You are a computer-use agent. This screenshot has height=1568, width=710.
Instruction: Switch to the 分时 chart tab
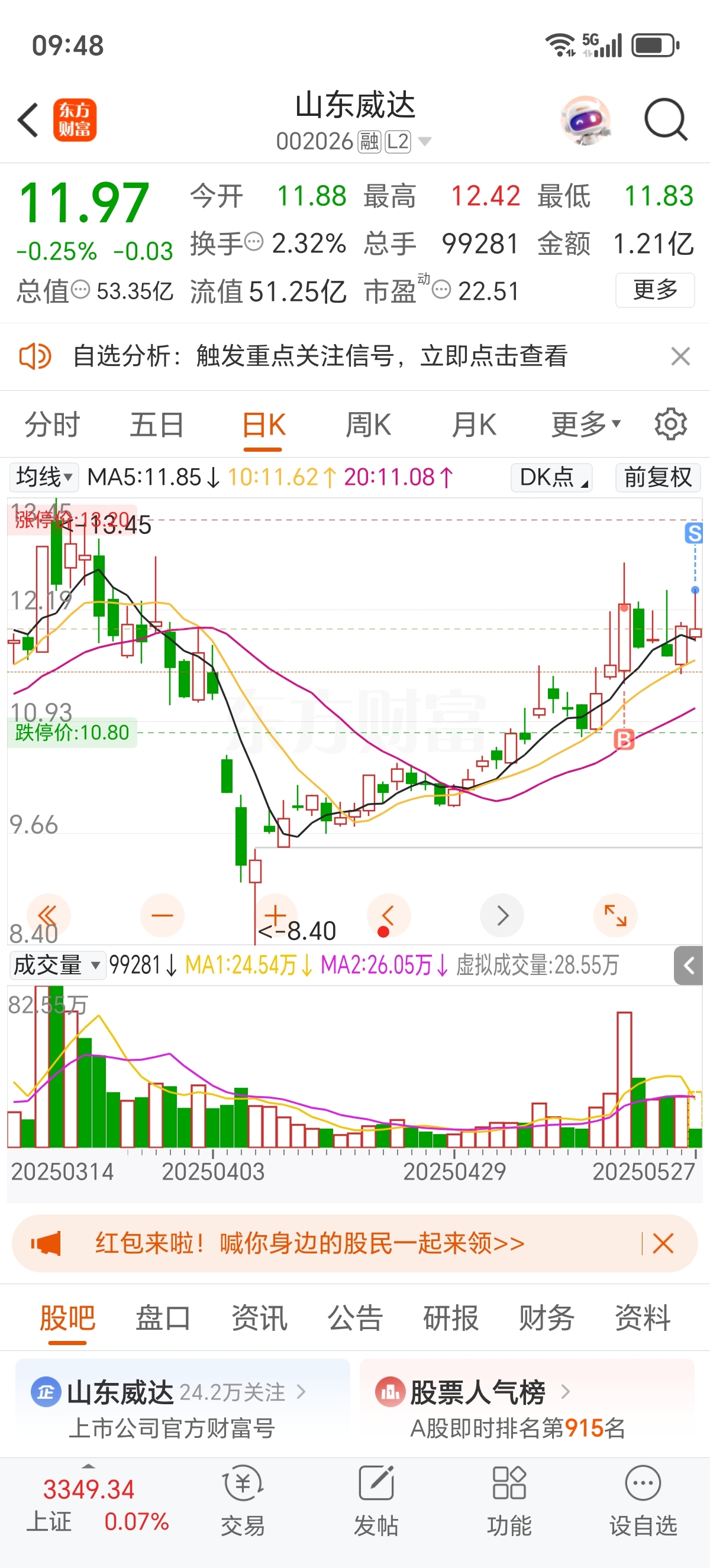point(53,425)
